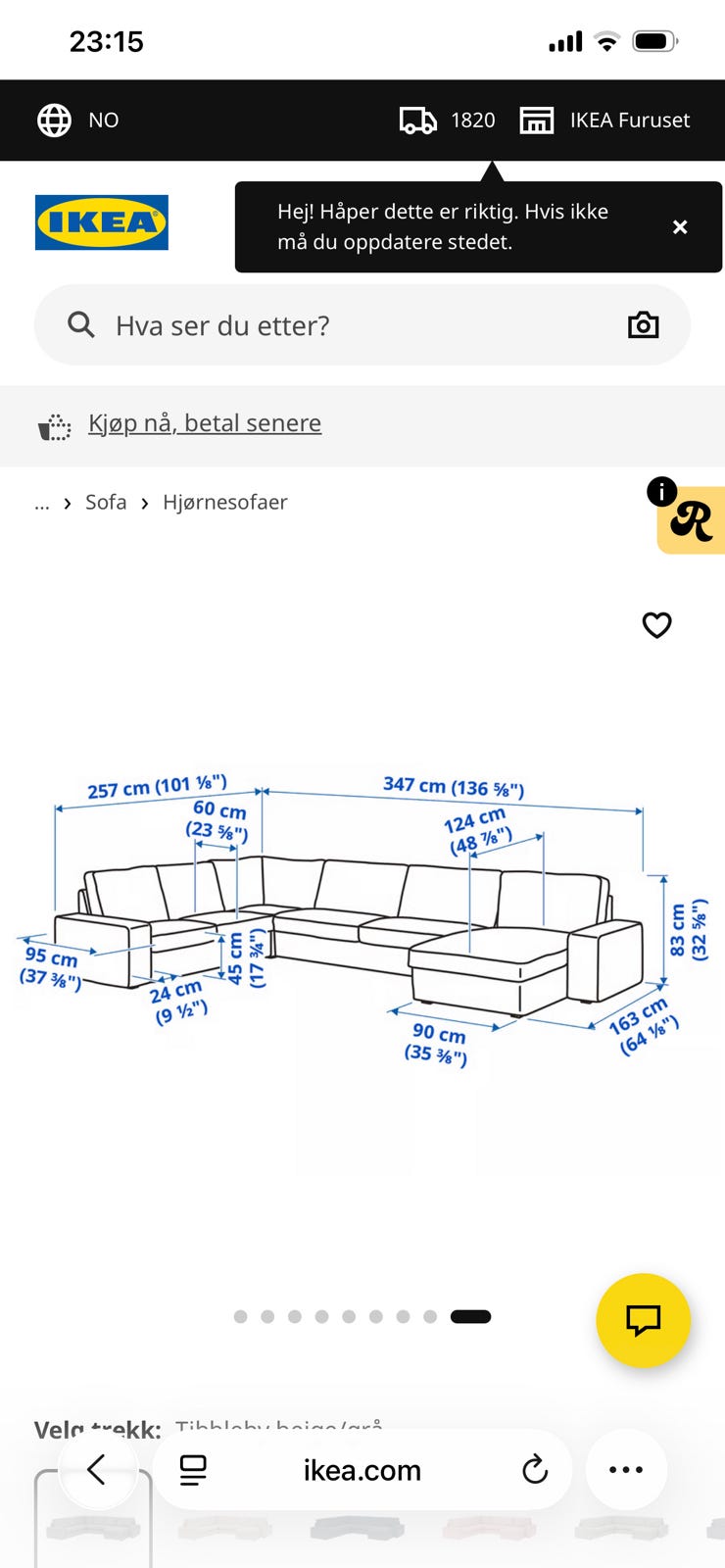
Task: Go back in the browser
Action: coord(96,1469)
